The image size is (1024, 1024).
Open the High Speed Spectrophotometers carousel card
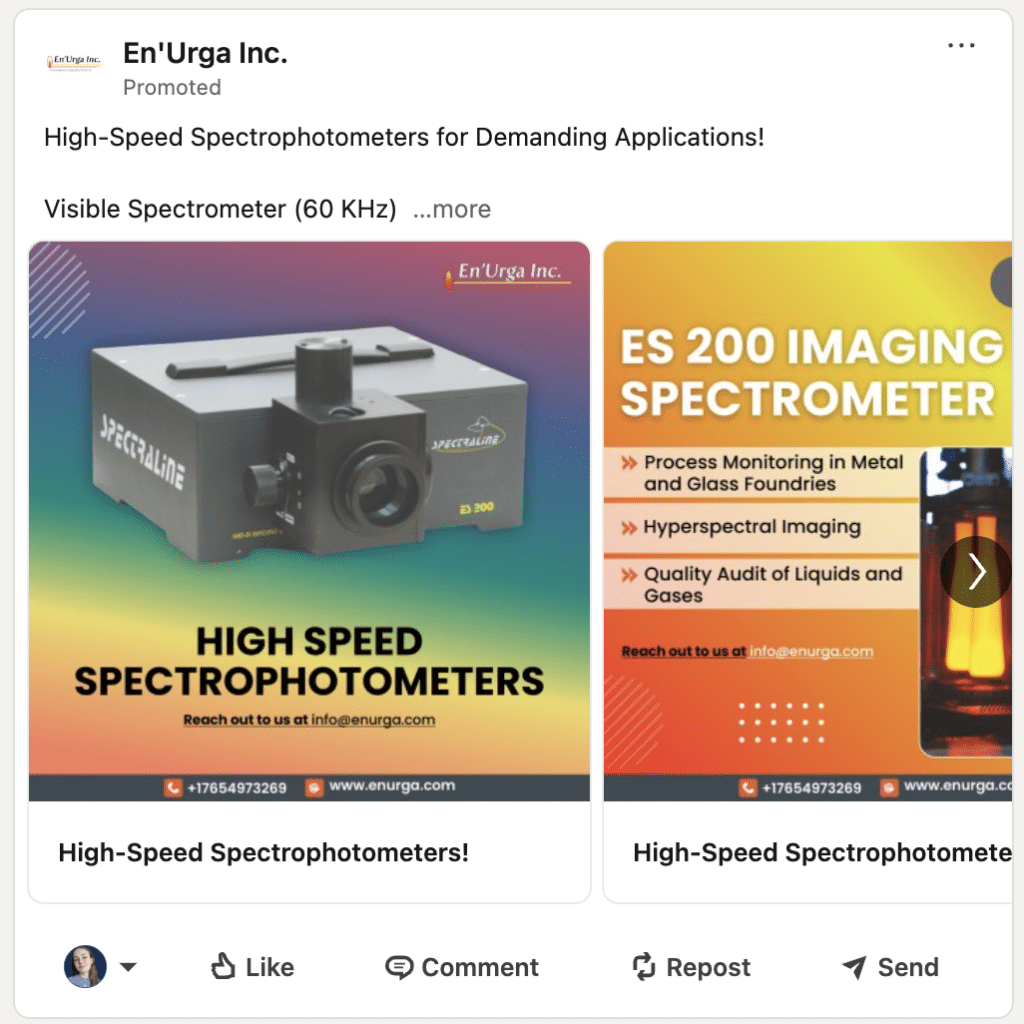coord(309,520)
